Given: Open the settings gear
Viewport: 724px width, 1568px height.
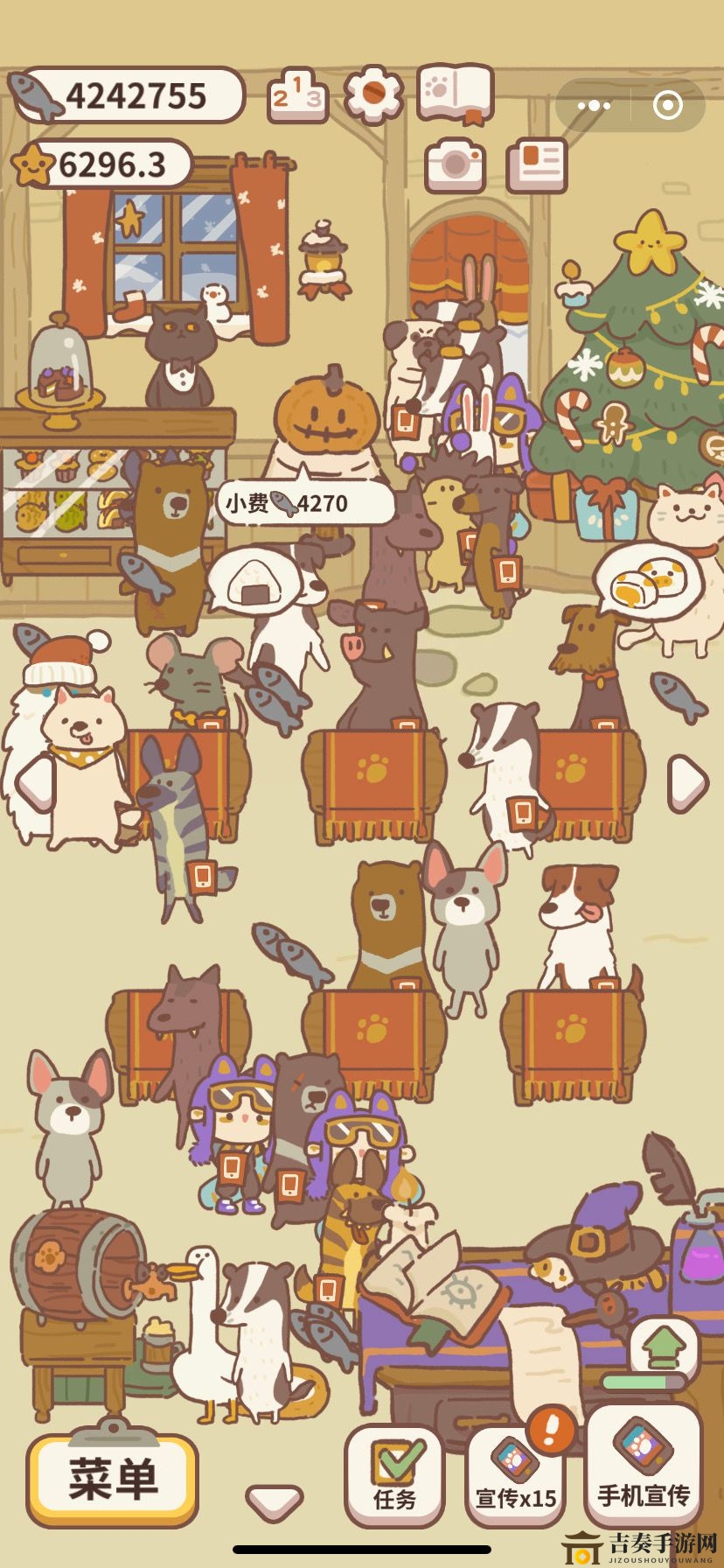Looking at the screenshot, I should click(x=373, y=93).
